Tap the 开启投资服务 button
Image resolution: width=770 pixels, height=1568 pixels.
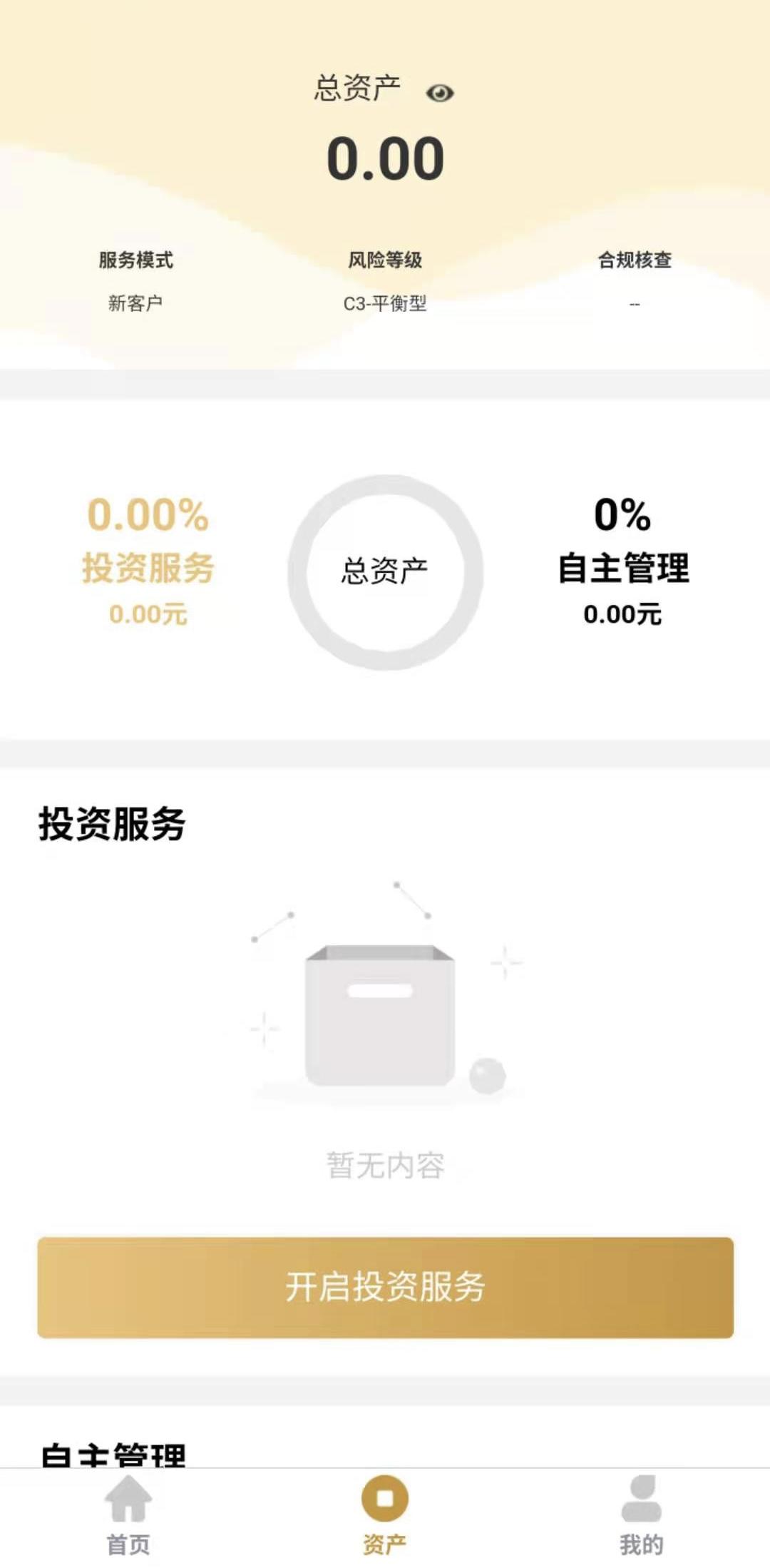(x=385, y=1287)
